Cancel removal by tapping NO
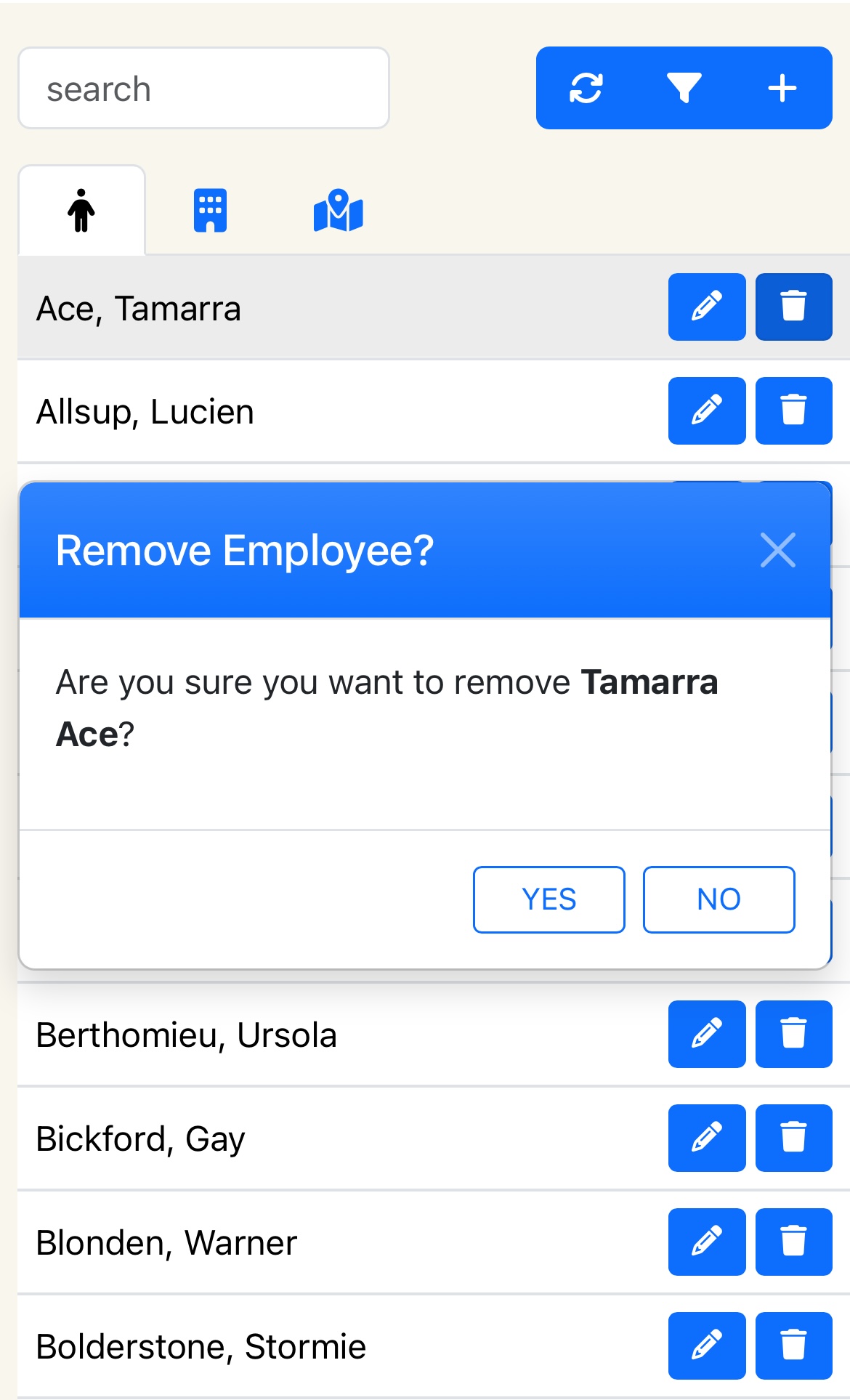The height and width of the screenshot is (1400, 850). (719, 899)
